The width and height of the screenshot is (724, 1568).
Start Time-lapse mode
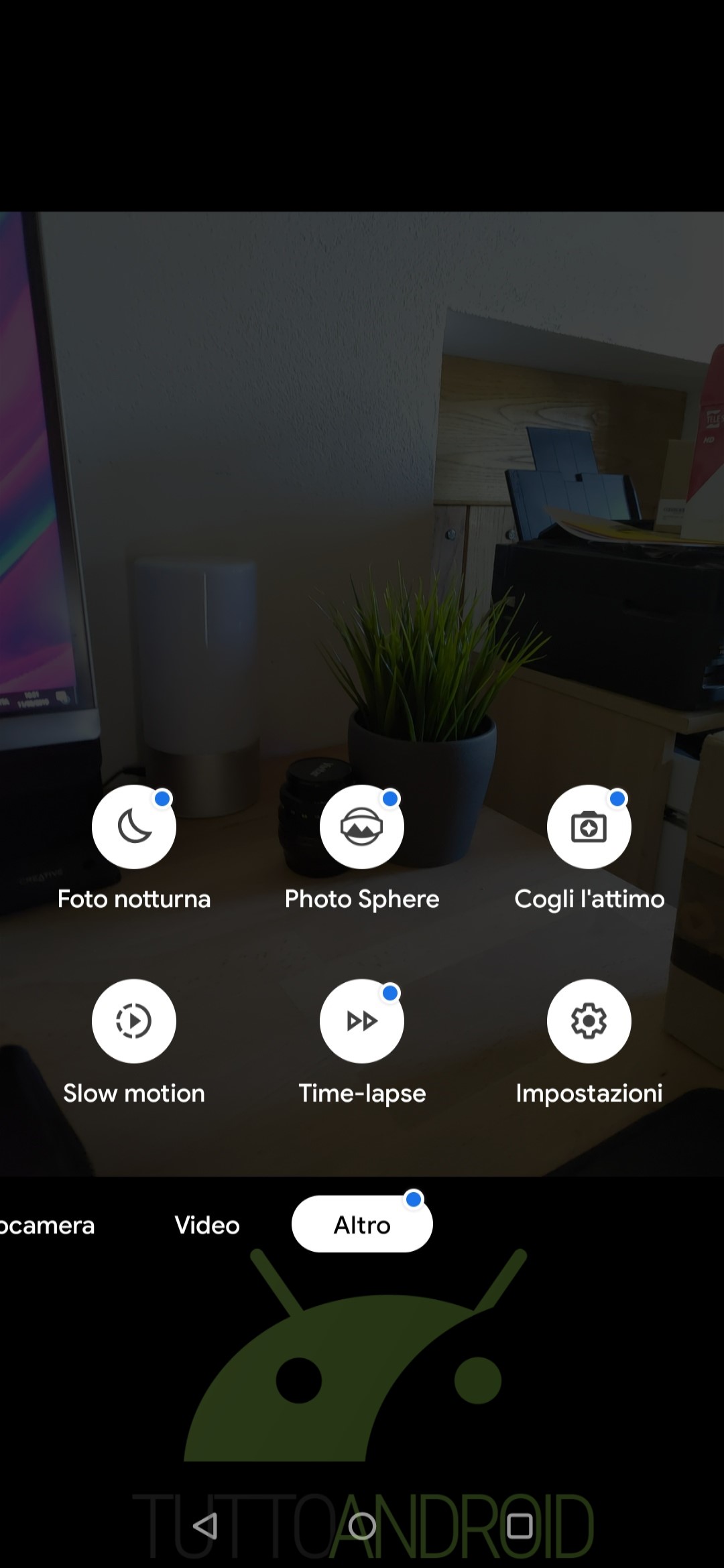tap(362, 1021)
